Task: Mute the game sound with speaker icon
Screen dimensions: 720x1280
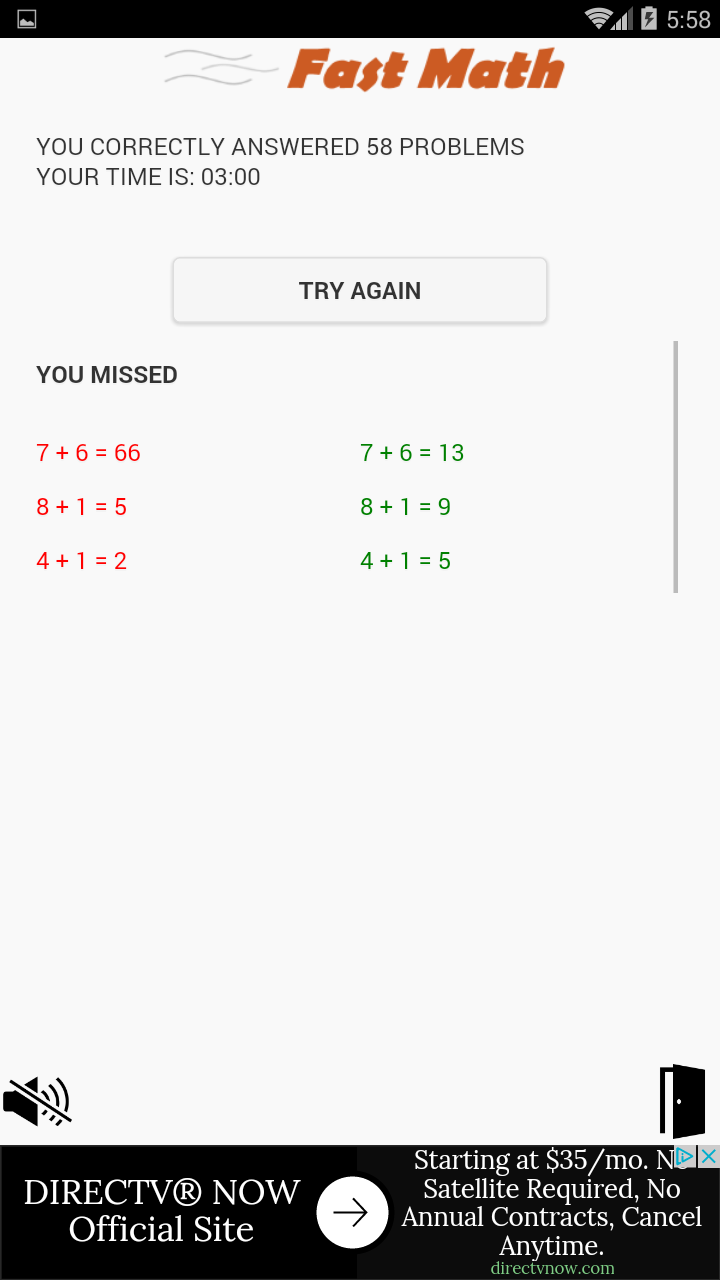Action: (37, 1101)
